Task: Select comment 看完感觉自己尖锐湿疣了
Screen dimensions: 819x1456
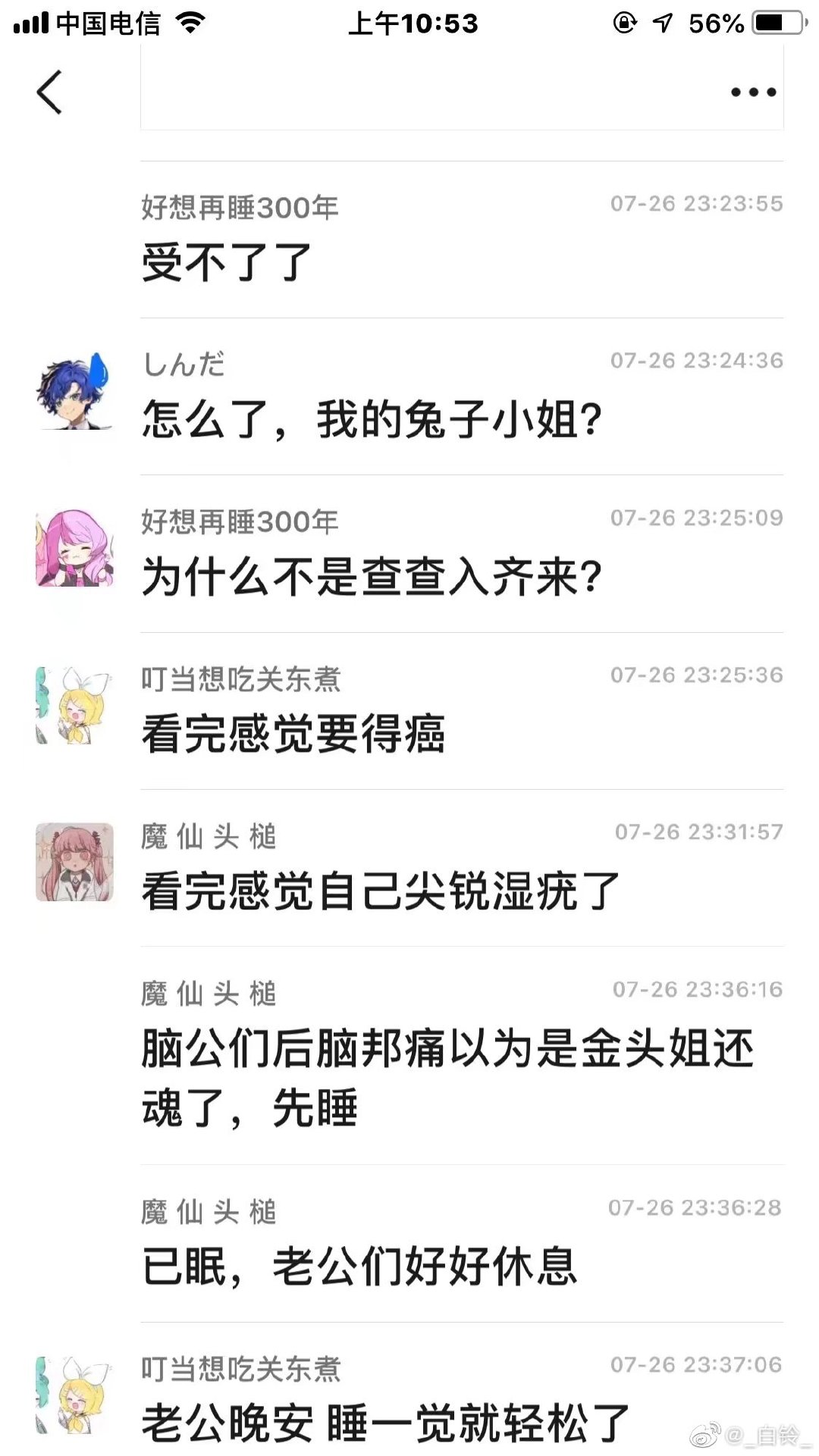Action: click(381, 891)
